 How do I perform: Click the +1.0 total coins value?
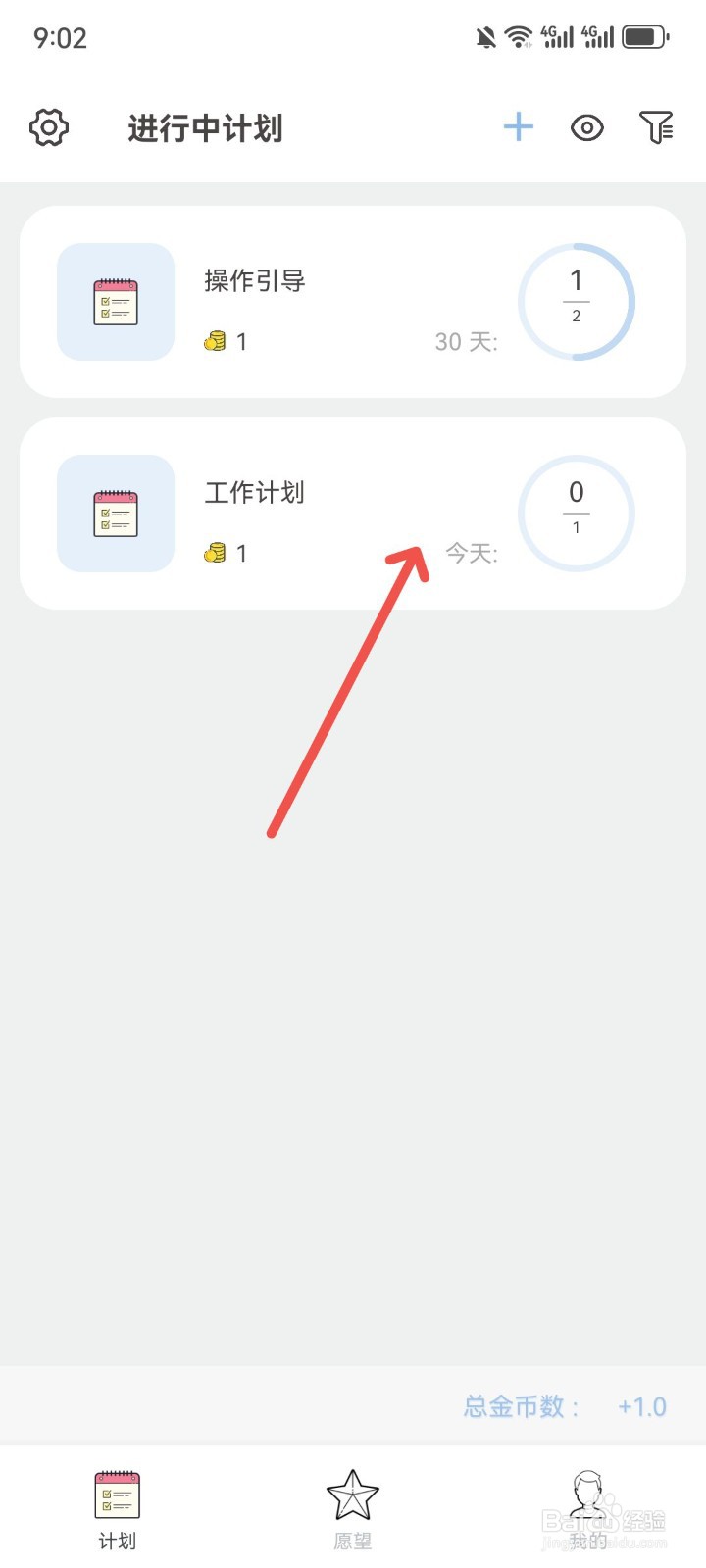point(642,1406)
